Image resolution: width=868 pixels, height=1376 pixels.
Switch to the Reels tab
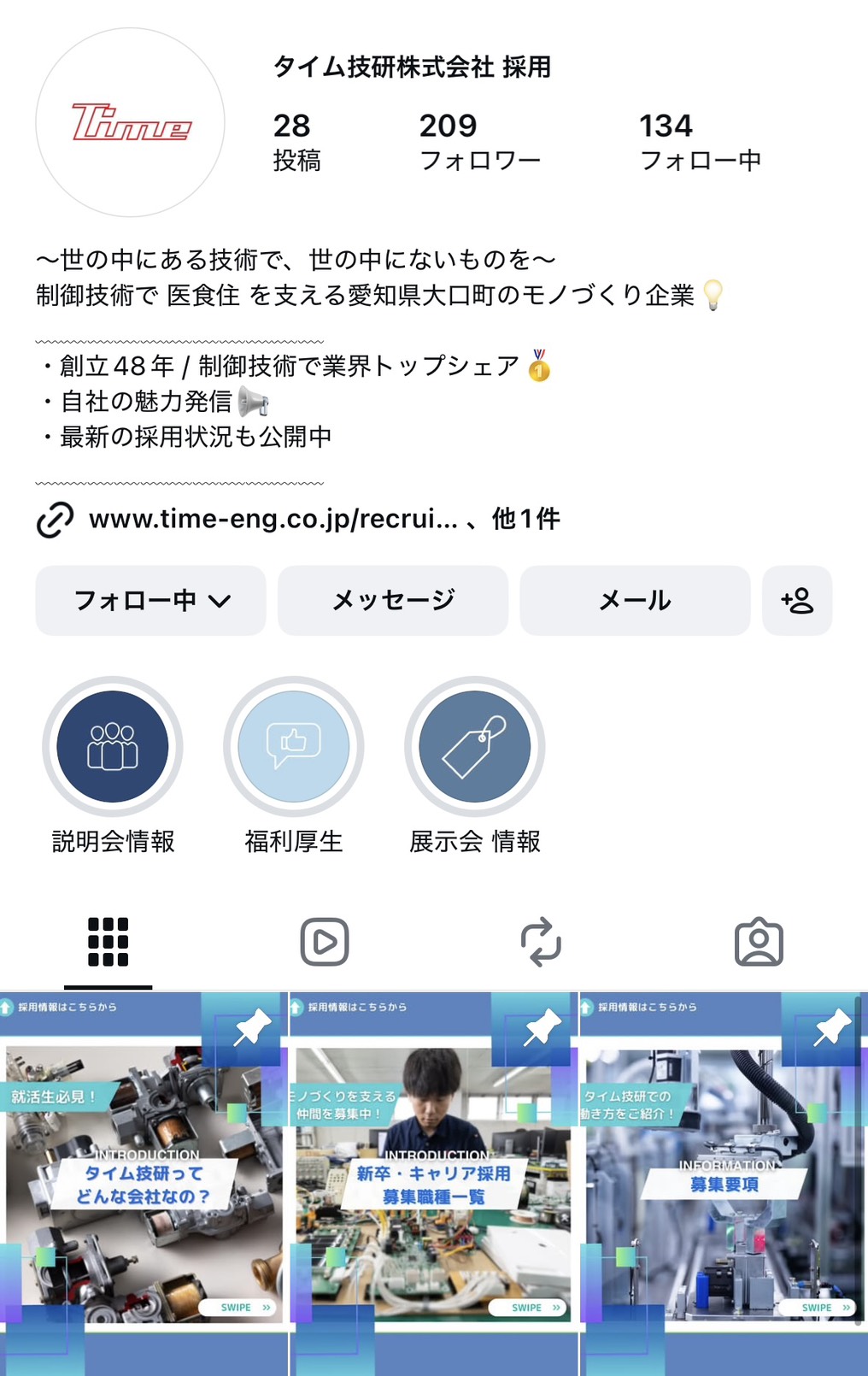pyautogui.click(x=325, y=942)
